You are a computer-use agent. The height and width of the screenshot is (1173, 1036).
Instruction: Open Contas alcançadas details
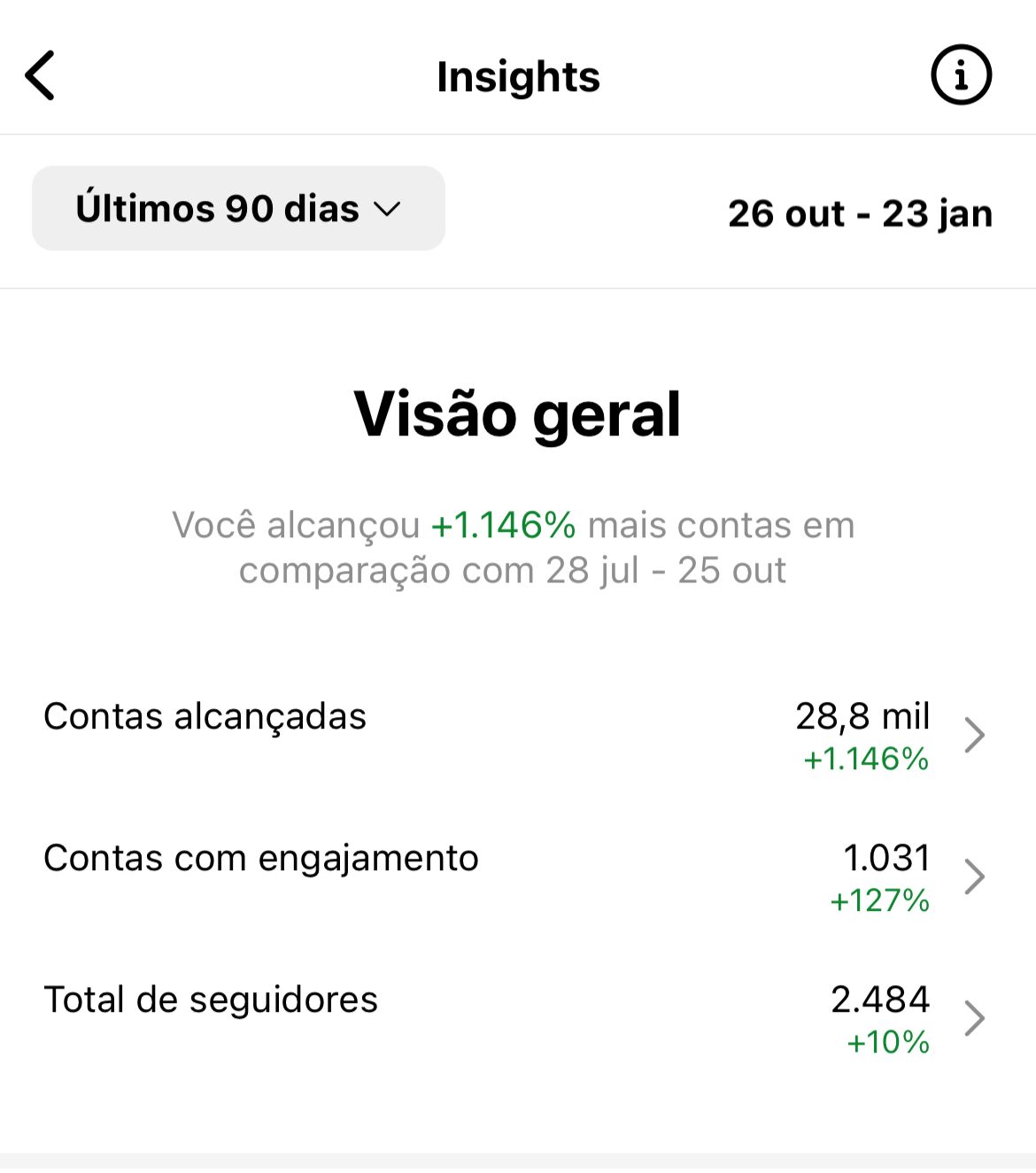click(x=973, y=735)
